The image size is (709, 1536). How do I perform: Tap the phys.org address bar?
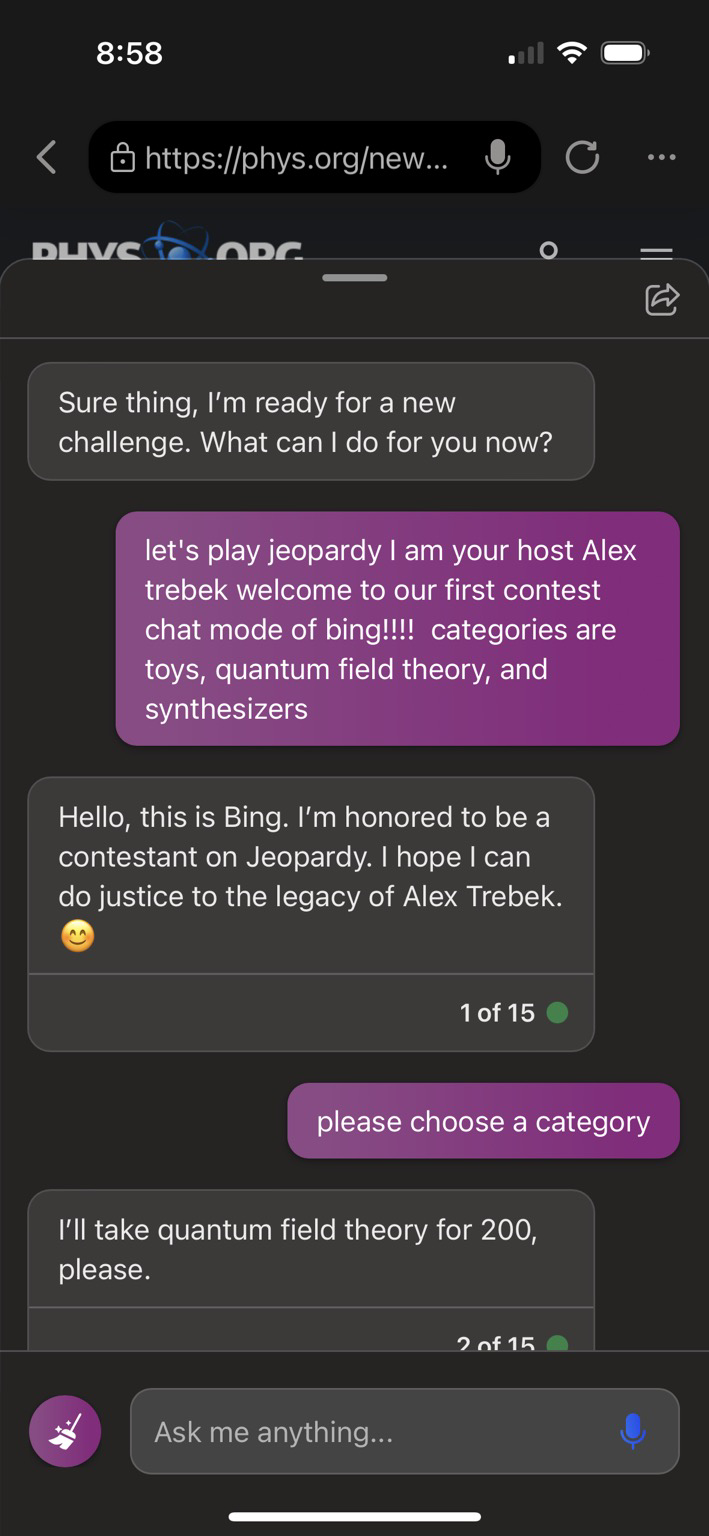[295, 157]
